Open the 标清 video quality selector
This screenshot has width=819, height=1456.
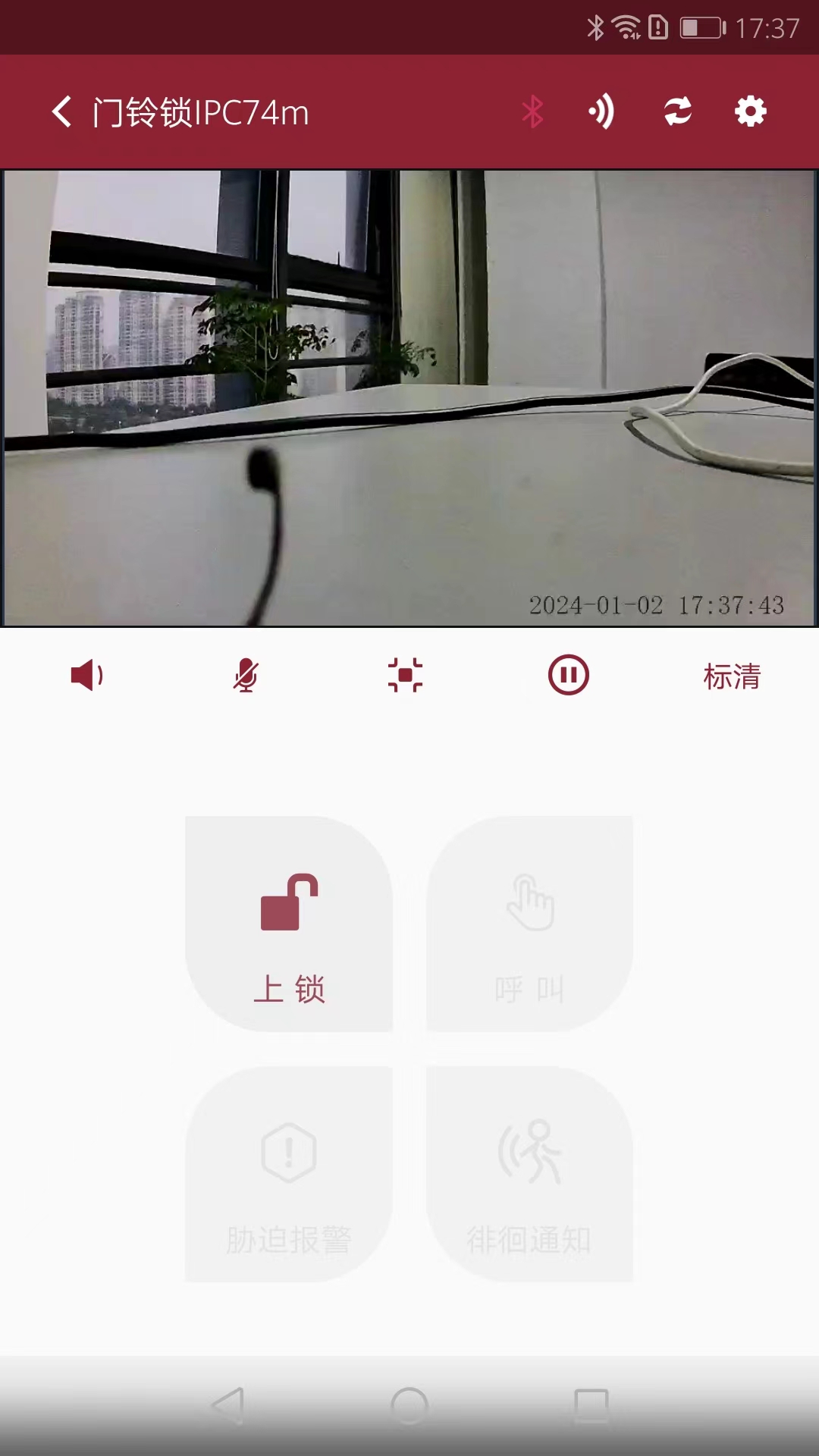point(730,677)
